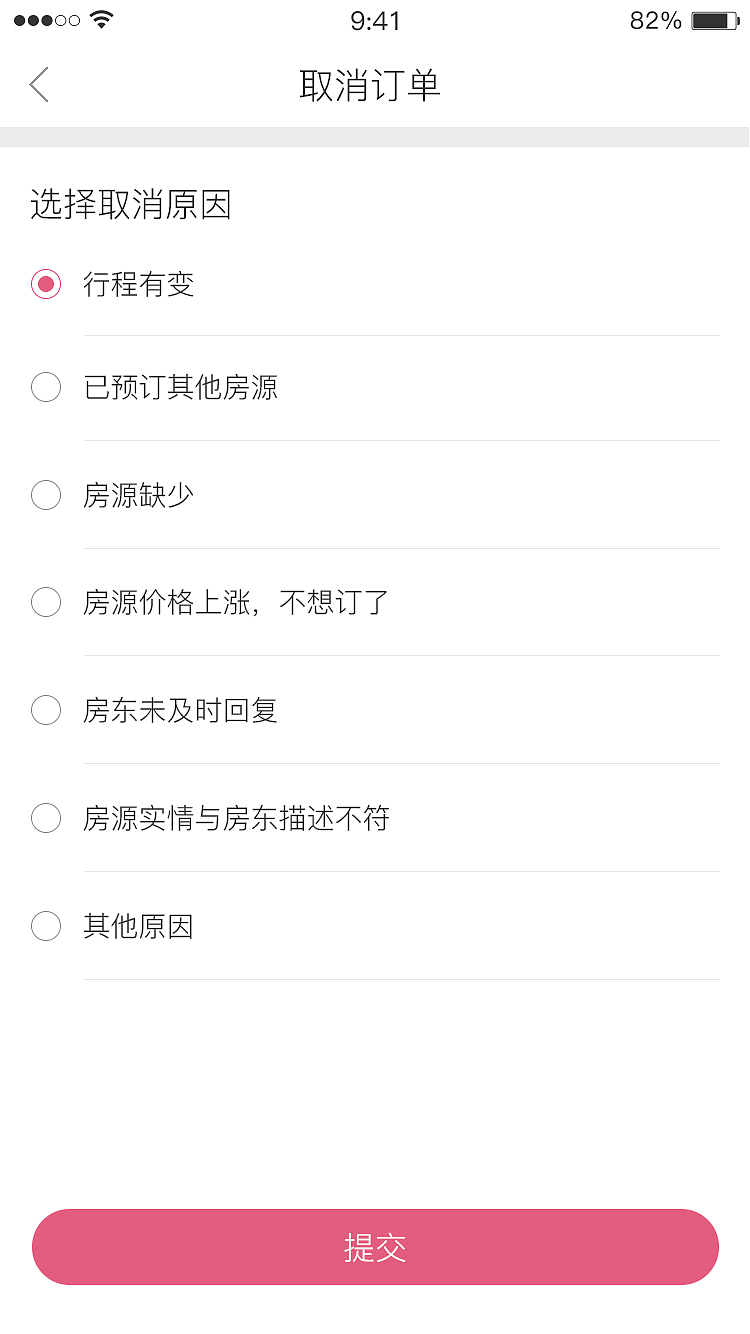Viewport: 750px width, 1334px height.
Task: Tap the battery icon showing 82%
Action: 713,19
